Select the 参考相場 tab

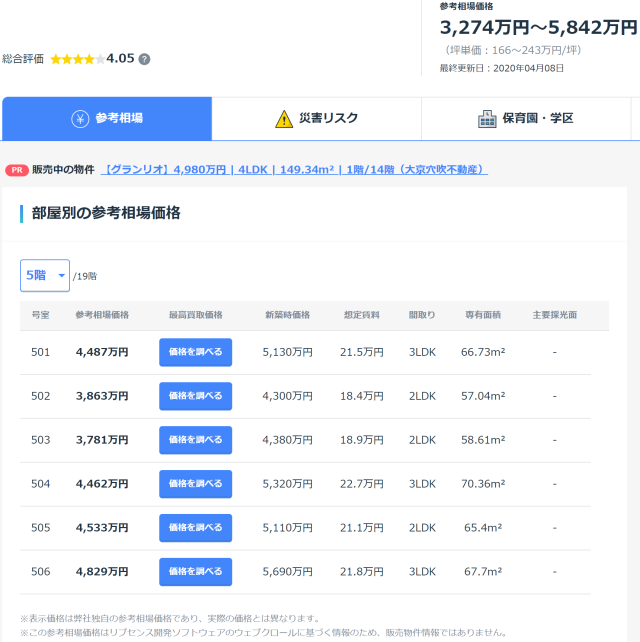pos(107,118)
